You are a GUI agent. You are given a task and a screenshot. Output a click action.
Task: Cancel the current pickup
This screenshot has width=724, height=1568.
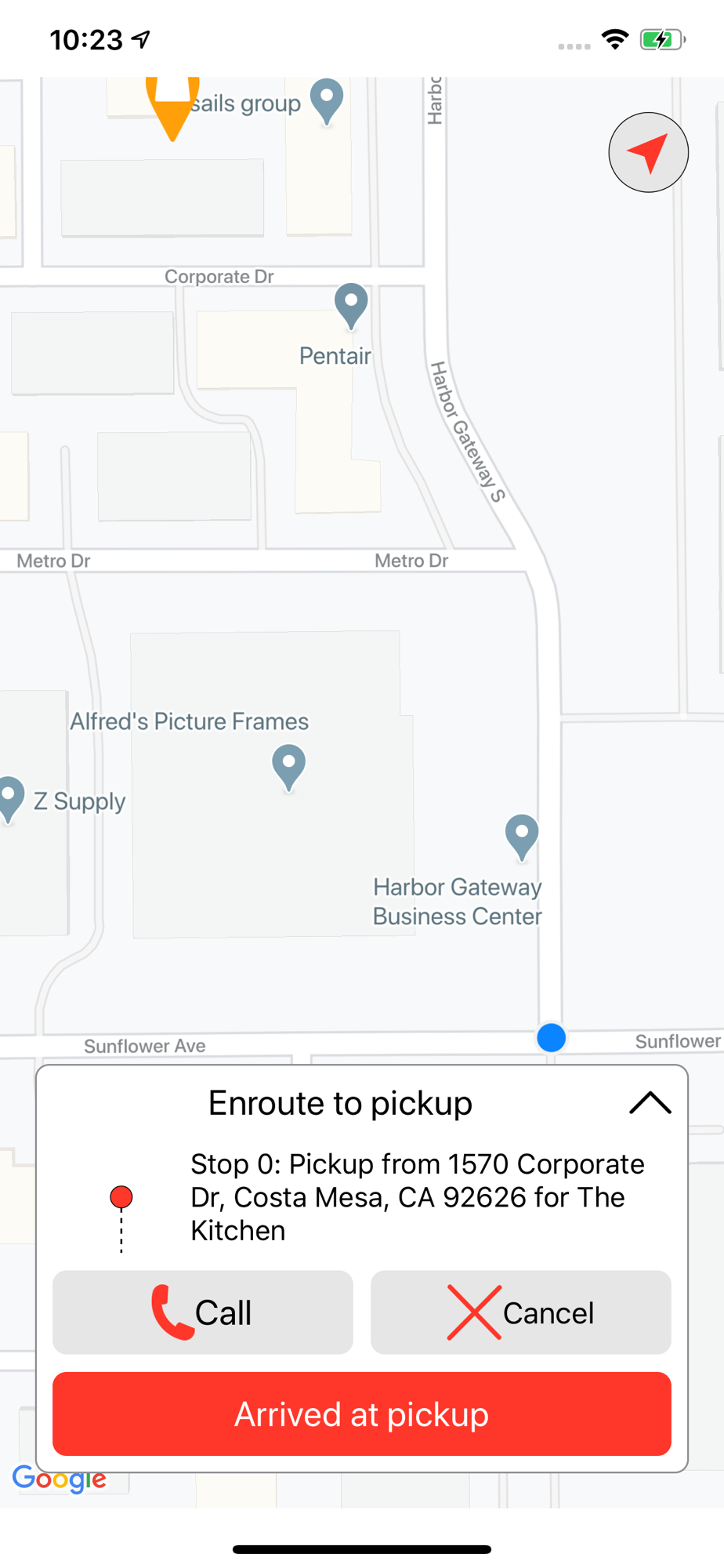coord(521,1312)
